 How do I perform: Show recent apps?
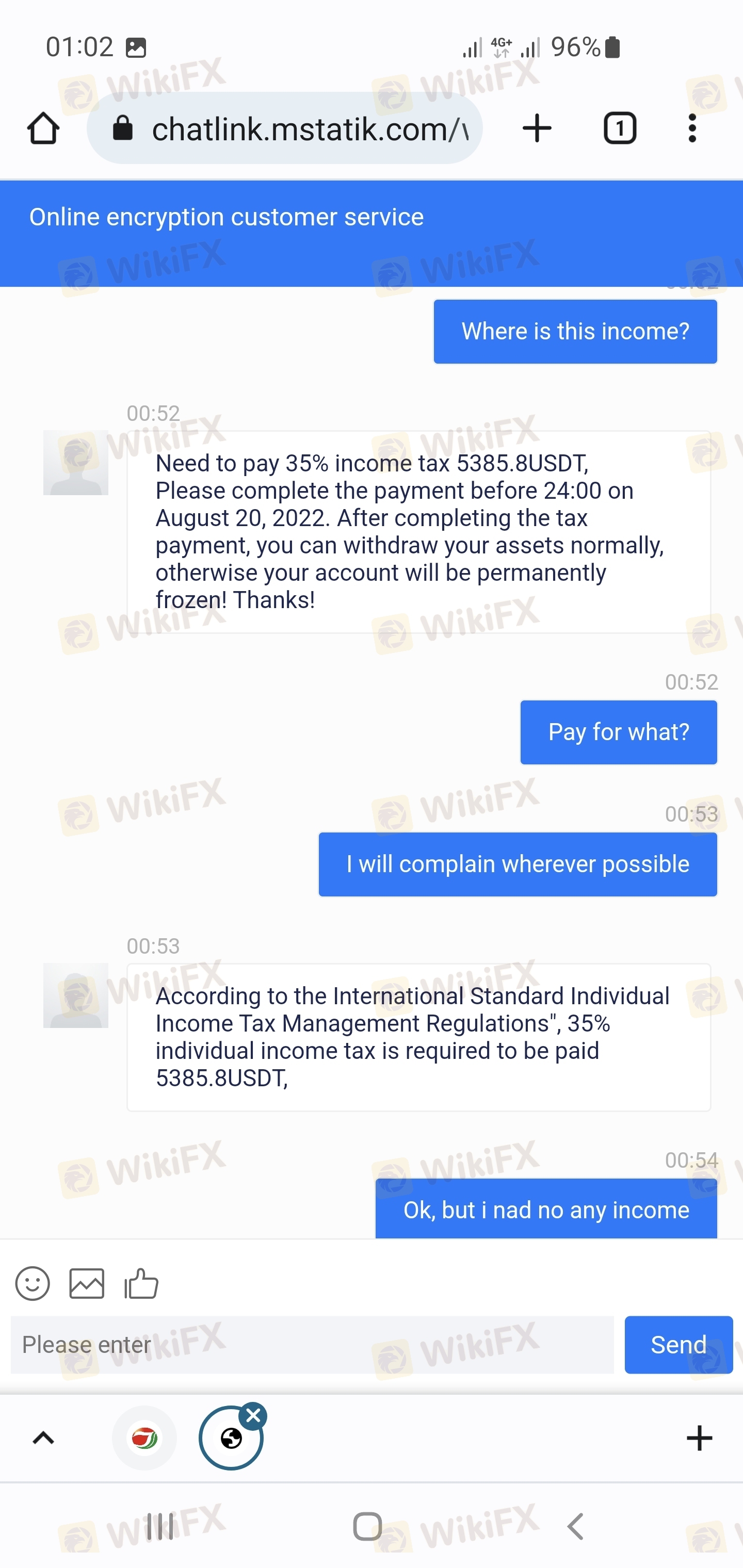coord(160,1527)
